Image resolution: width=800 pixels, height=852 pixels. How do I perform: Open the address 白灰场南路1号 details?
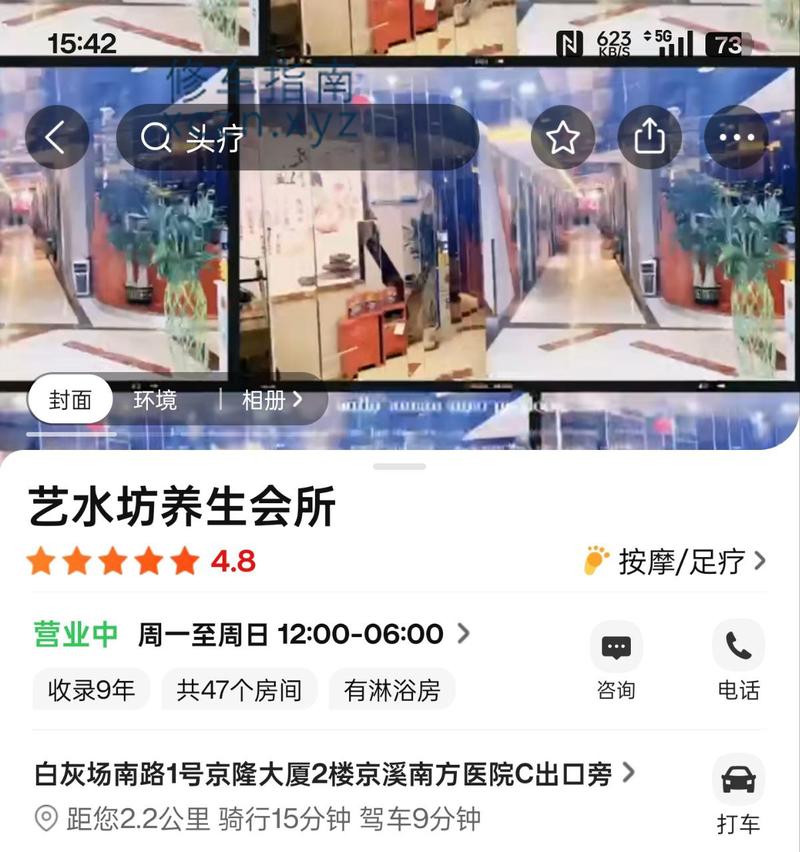point(335,773)
